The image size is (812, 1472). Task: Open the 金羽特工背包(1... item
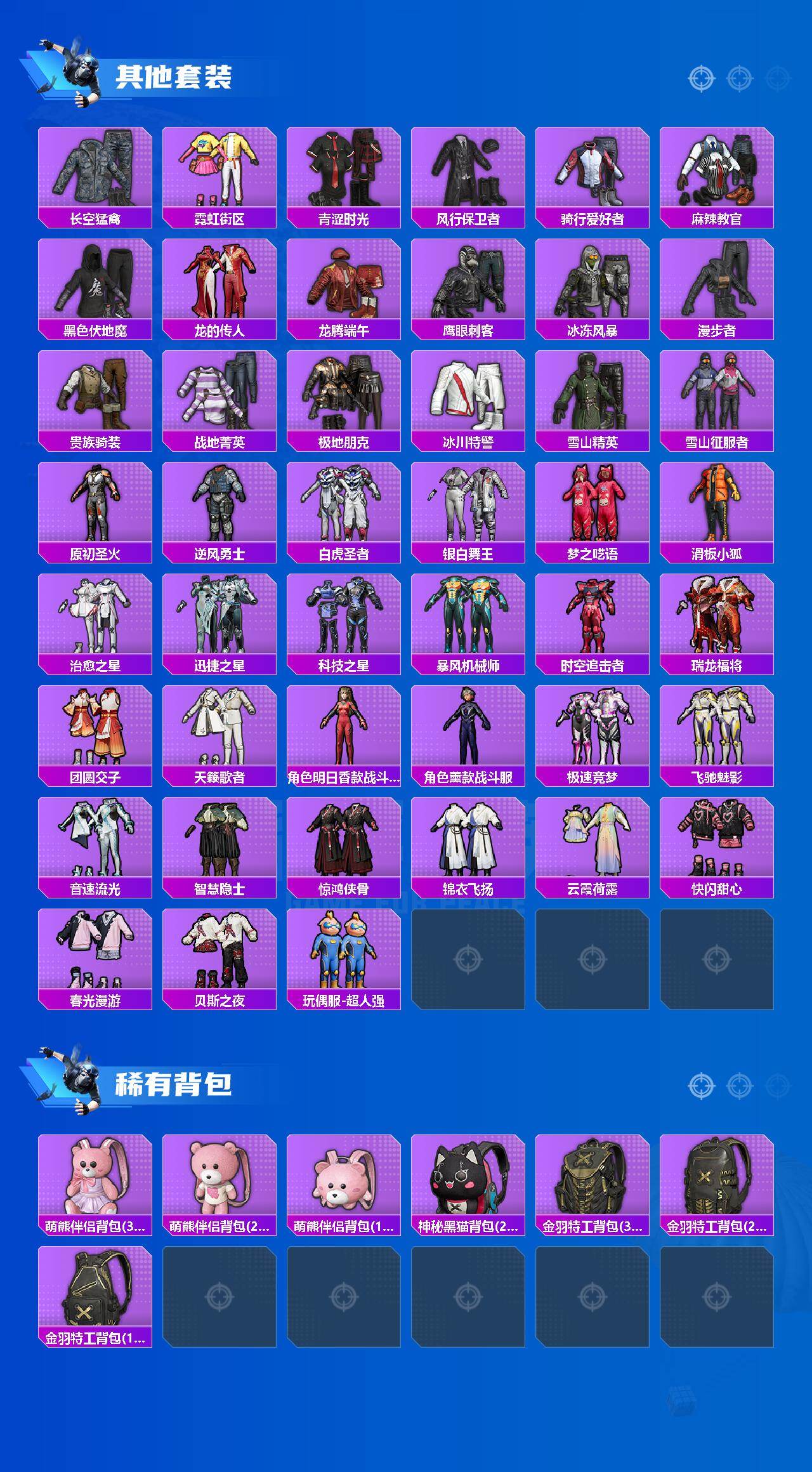94,1291
